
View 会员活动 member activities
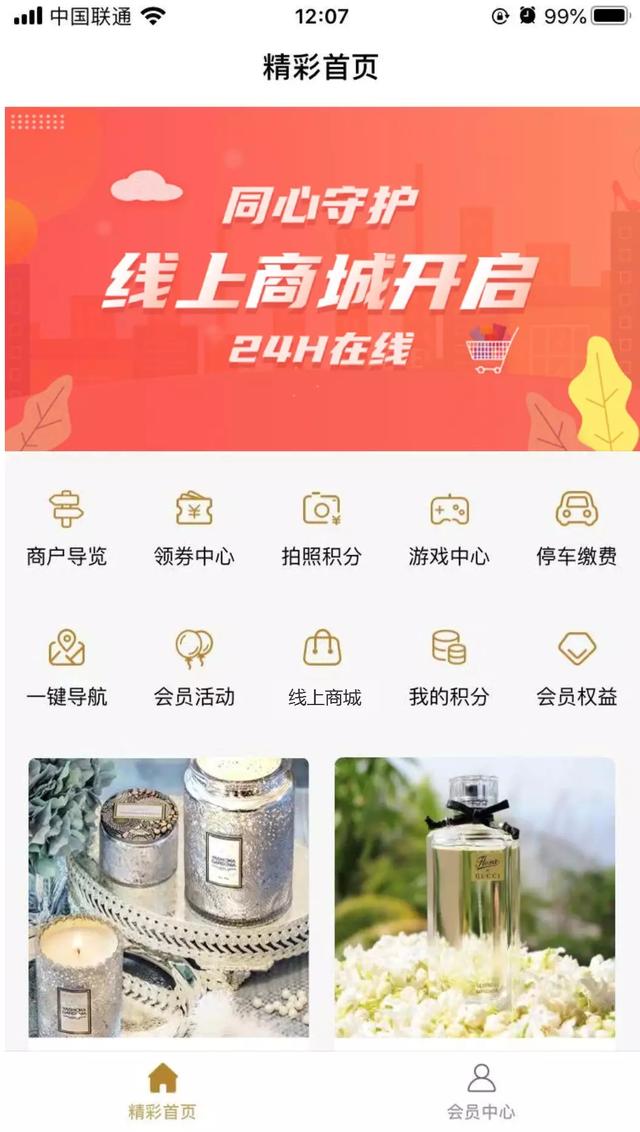tap(194, 667)
